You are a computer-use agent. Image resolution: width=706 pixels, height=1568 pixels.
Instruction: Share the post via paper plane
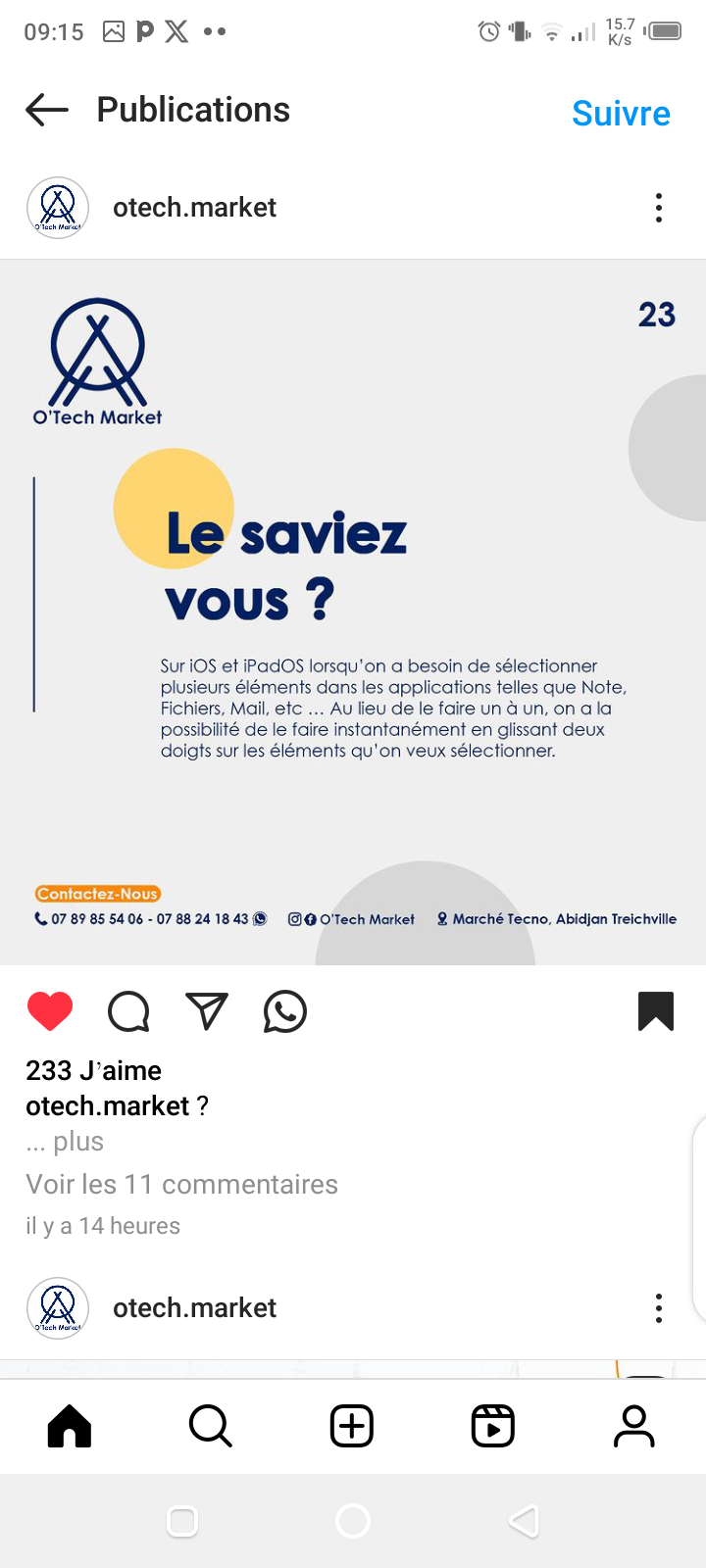207,1011
